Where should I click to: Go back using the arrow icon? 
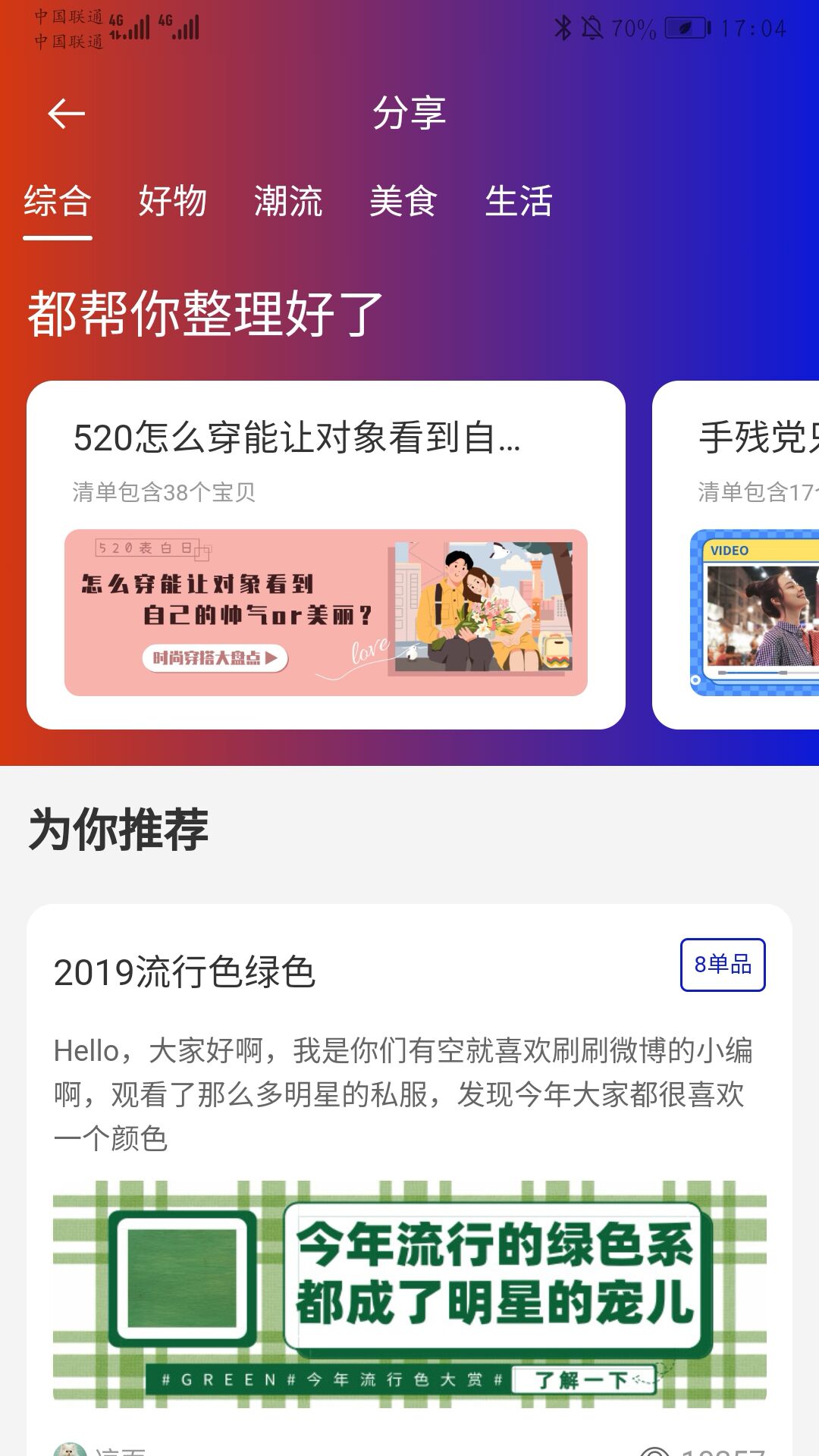pos(66,114)
